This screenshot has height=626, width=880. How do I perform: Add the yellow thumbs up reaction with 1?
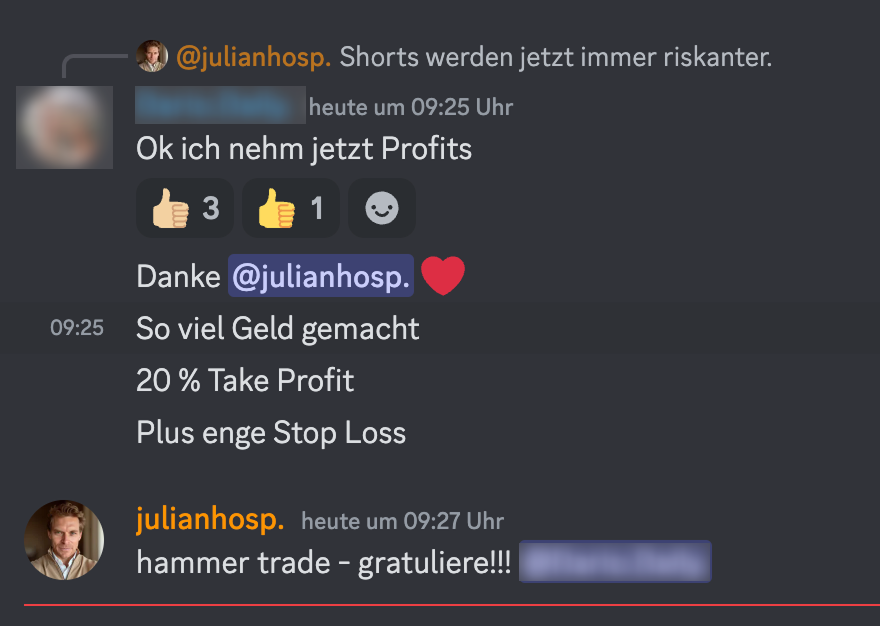tap(290, 208)
